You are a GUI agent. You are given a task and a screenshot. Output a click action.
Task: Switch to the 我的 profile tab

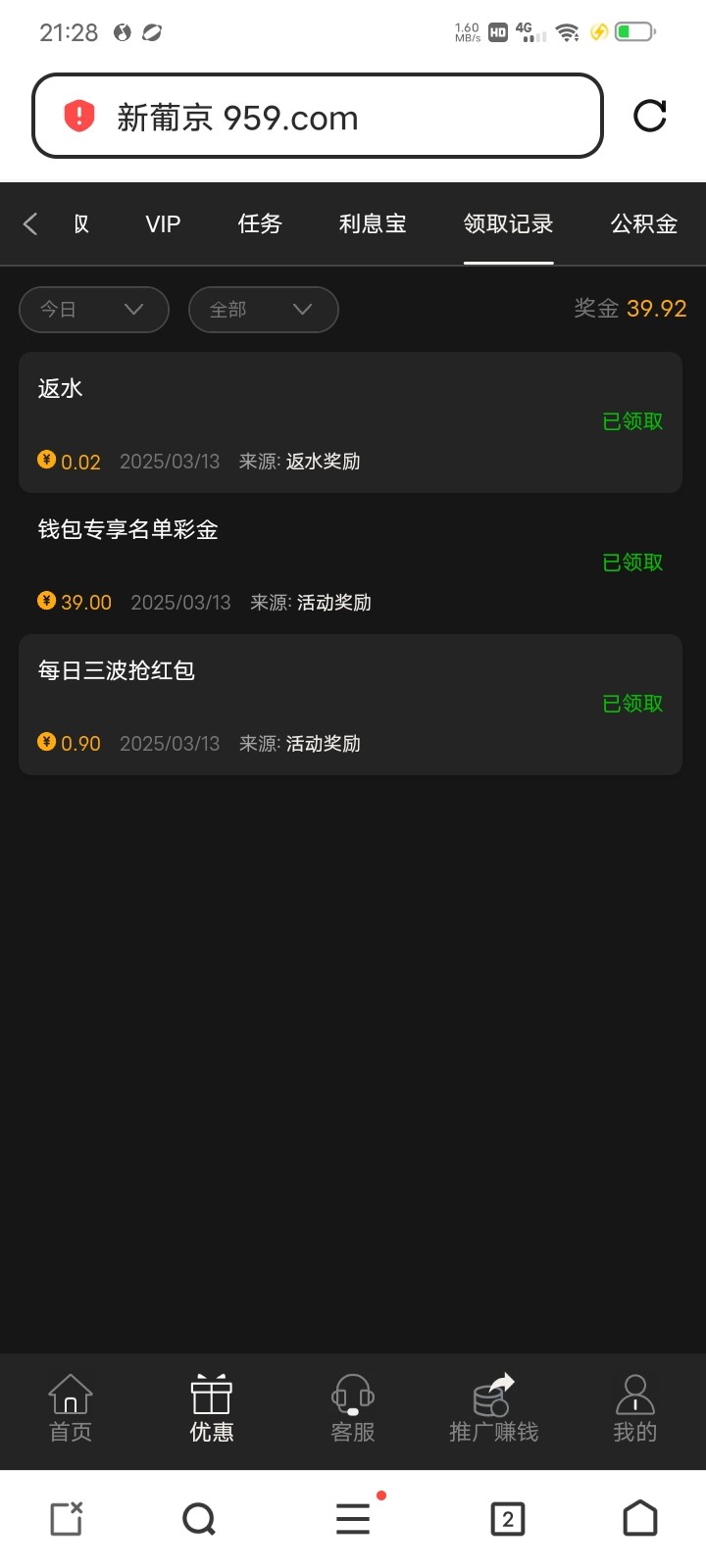point(635,1409)
